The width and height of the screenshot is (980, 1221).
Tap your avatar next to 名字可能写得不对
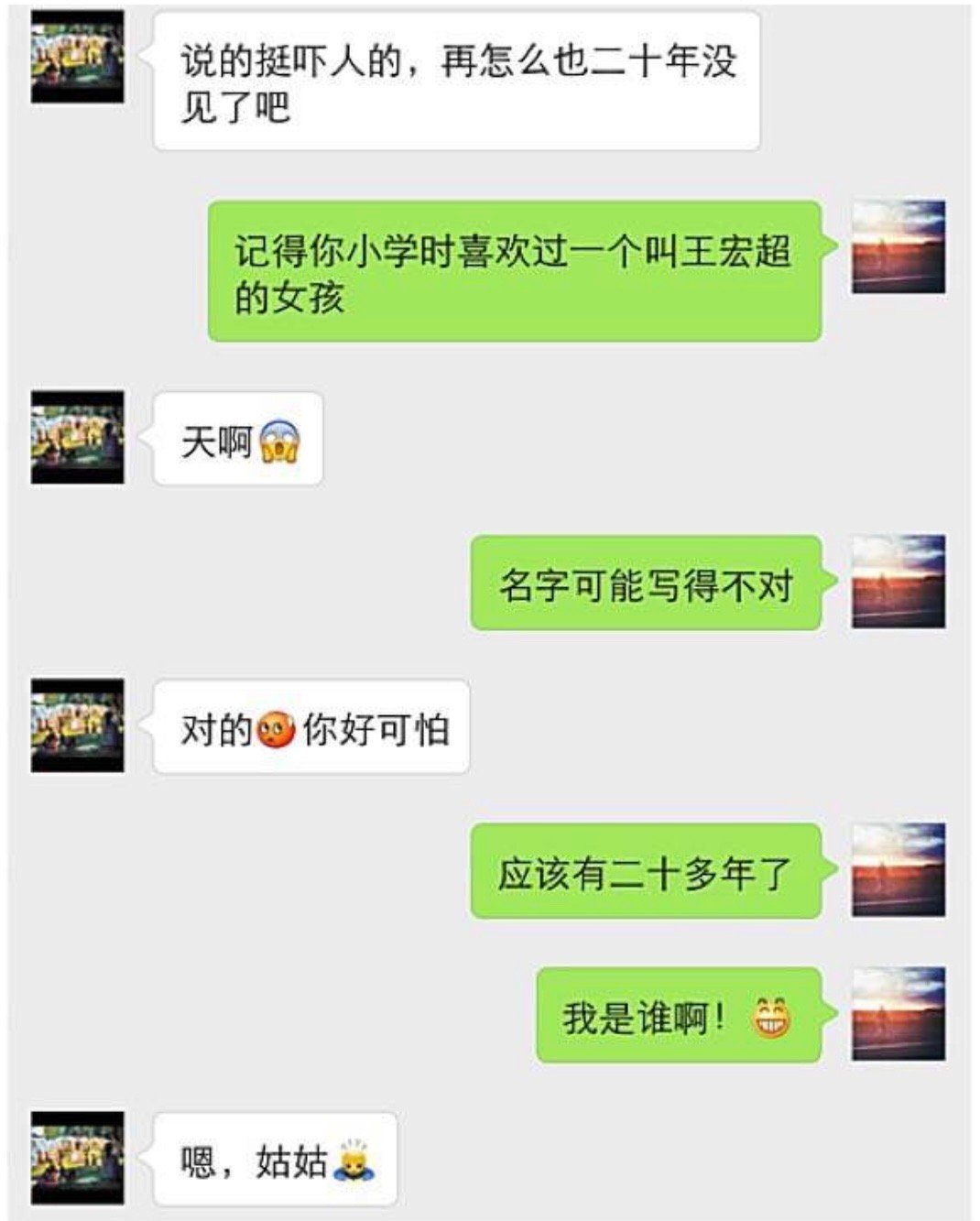(898, 582)
